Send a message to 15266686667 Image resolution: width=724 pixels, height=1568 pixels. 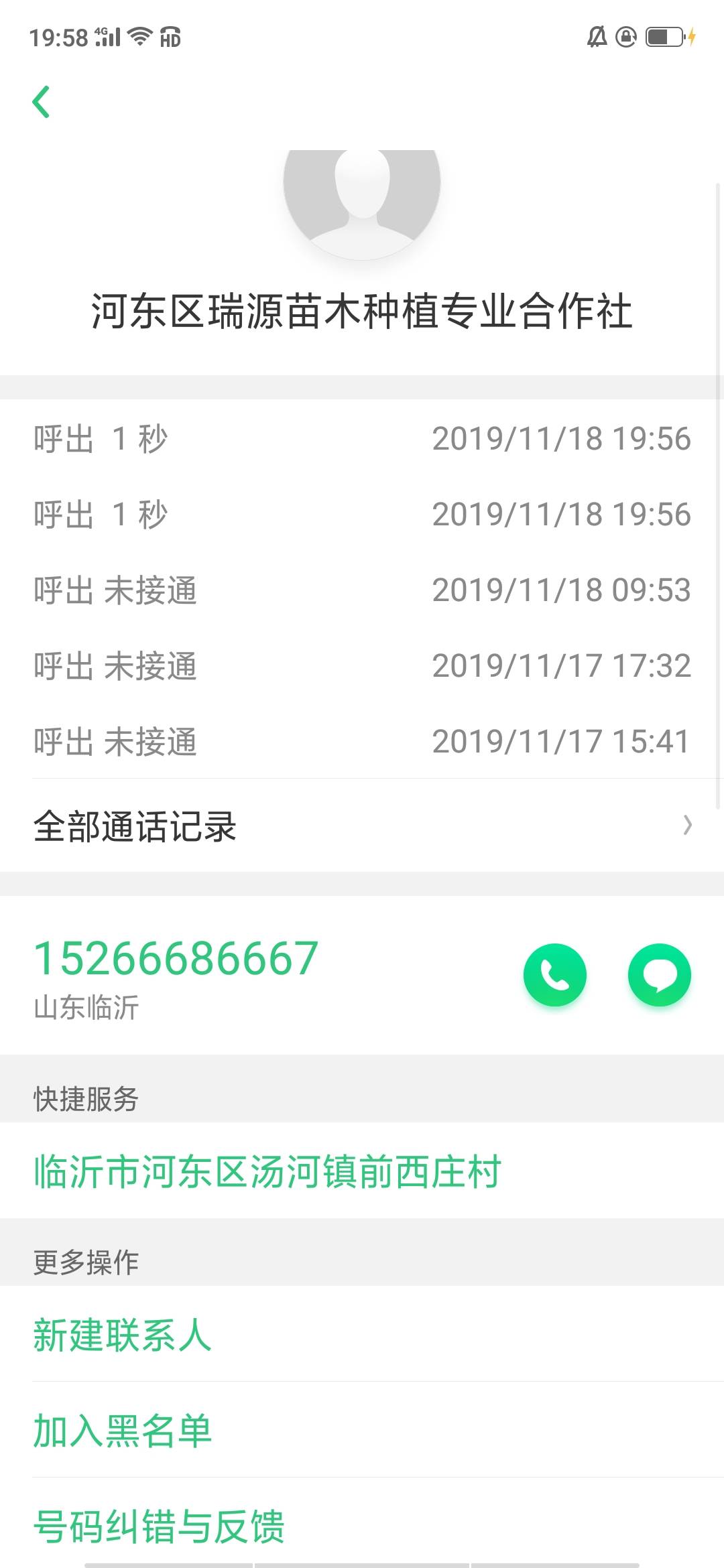pyautogui.click(x=659, y=975)
